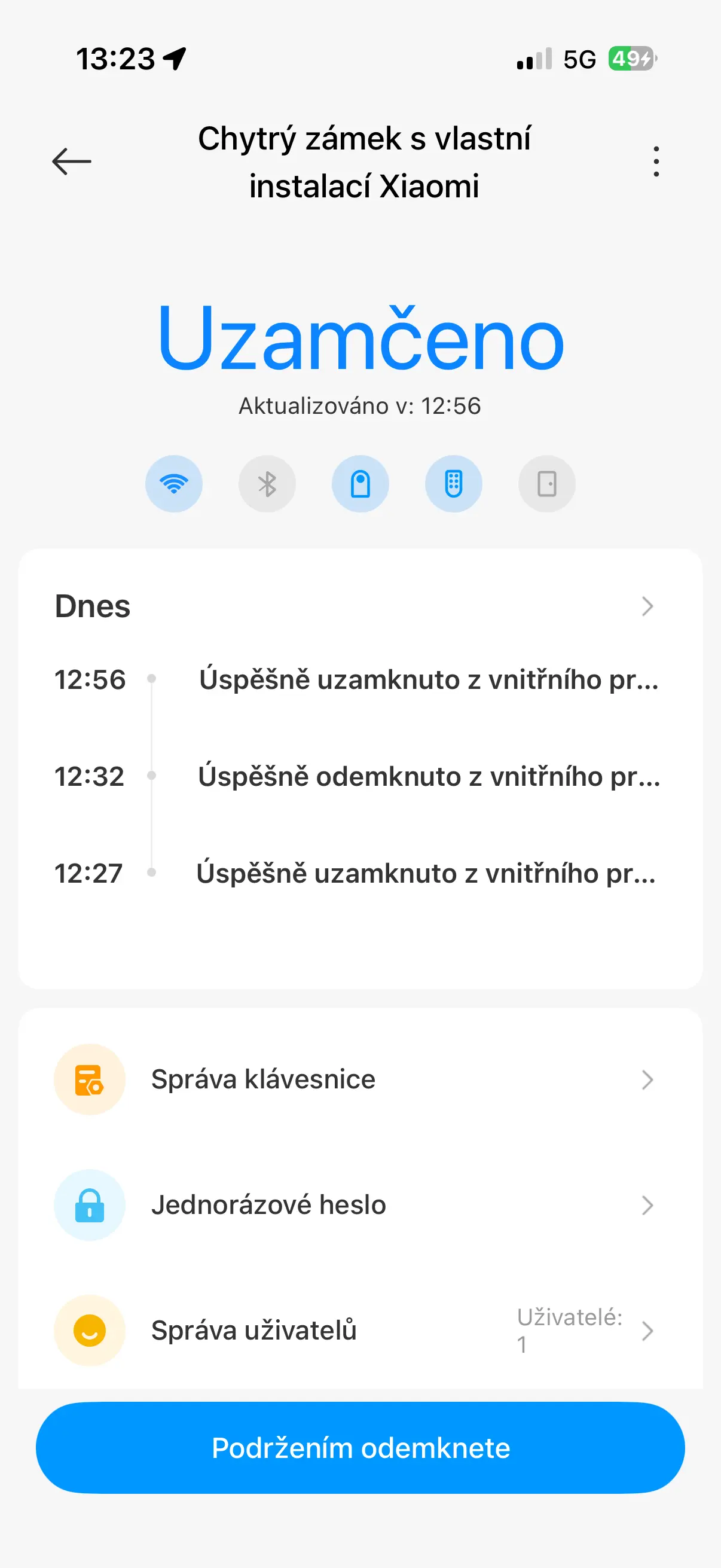Image resolution: width=721 pixels, height=1568 pixels.
Task: Tap the Podržením odemknete button
Action: click(360, 1448)
